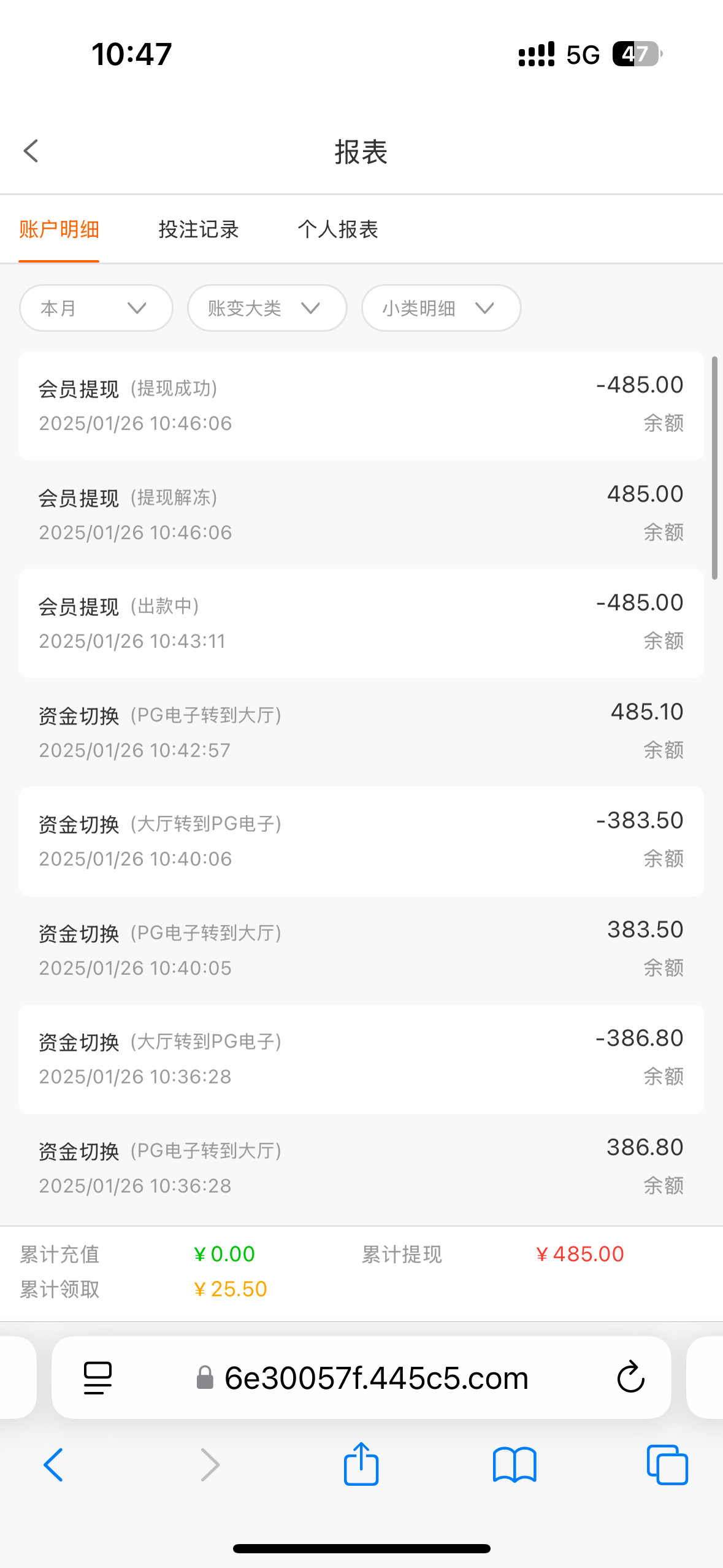This screenshot has height=1568, width=723.
Task: Select the 账户明细 tab
Action: tap(59, 229)
